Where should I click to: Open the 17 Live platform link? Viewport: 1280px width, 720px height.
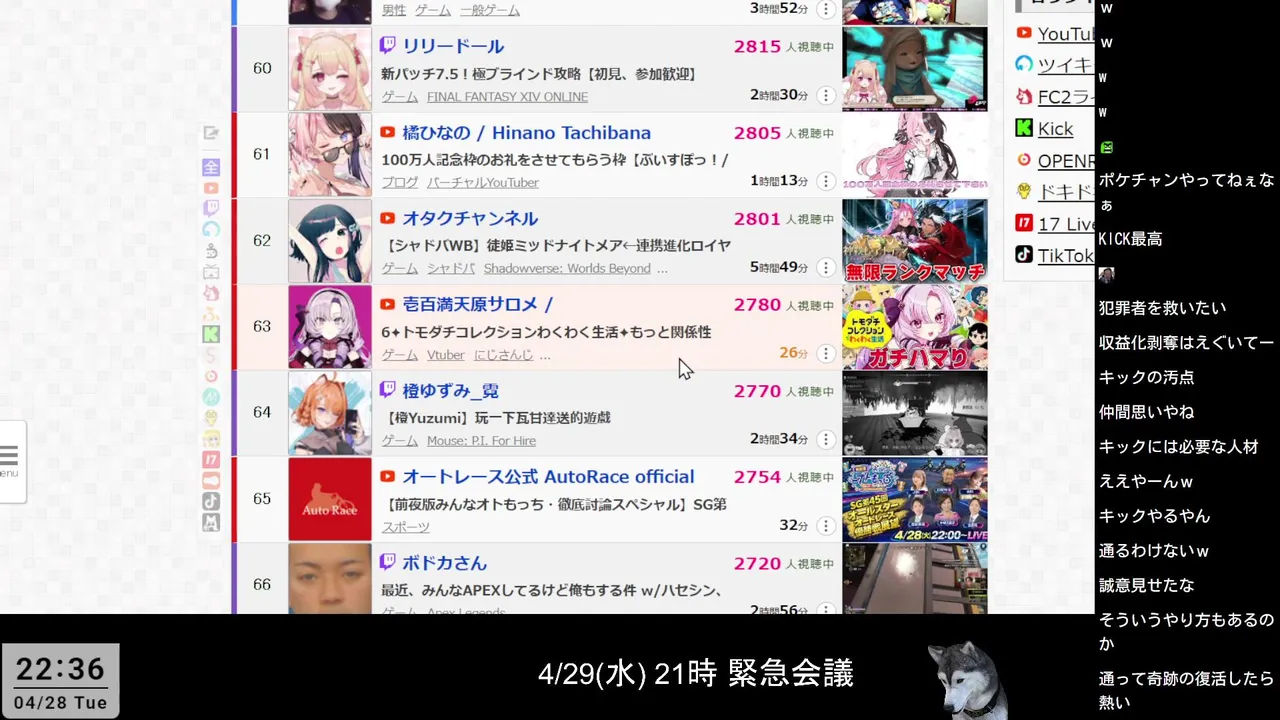[1064, 223]
